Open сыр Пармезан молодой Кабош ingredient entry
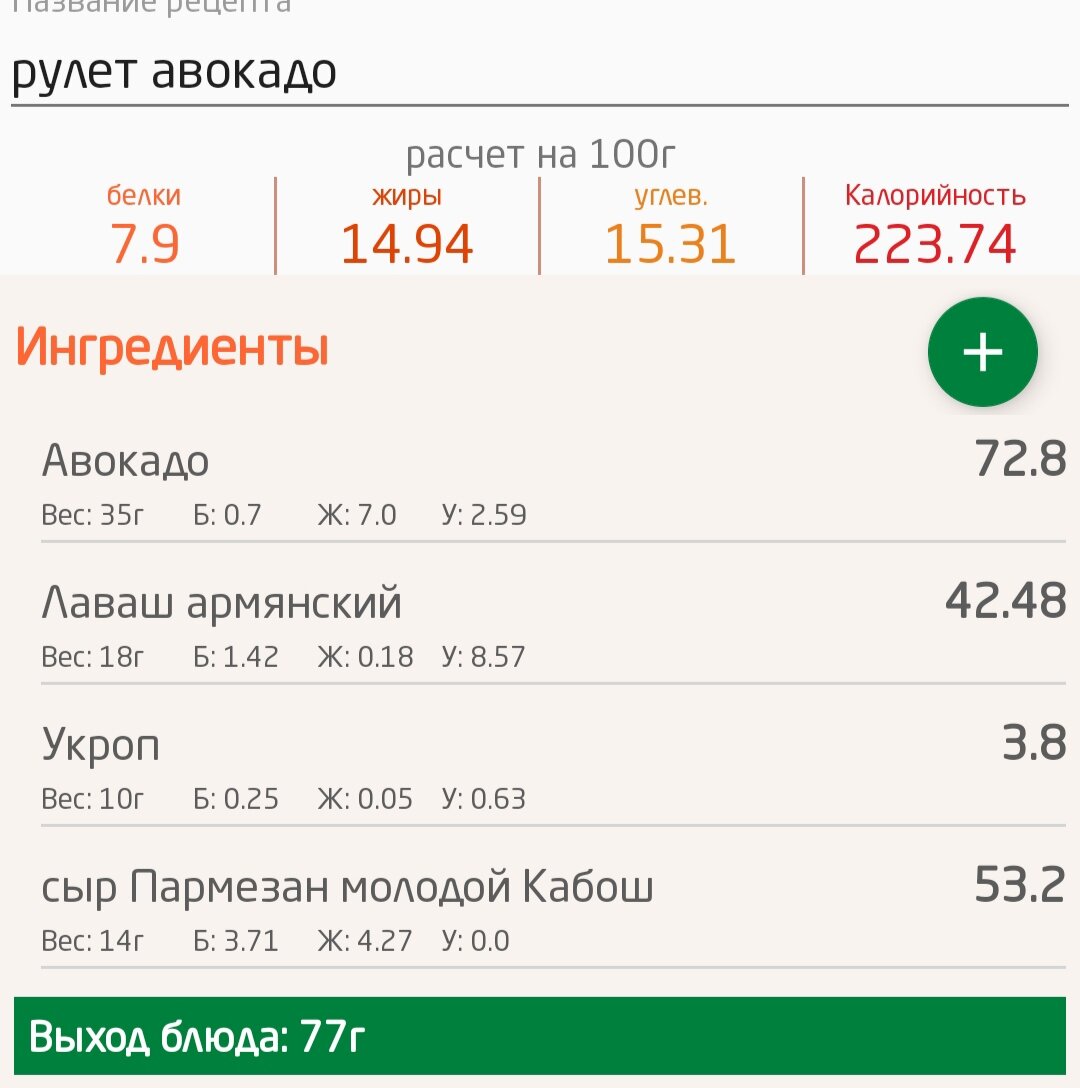This screenshot has height=1088, width=1080. (348, 885)
